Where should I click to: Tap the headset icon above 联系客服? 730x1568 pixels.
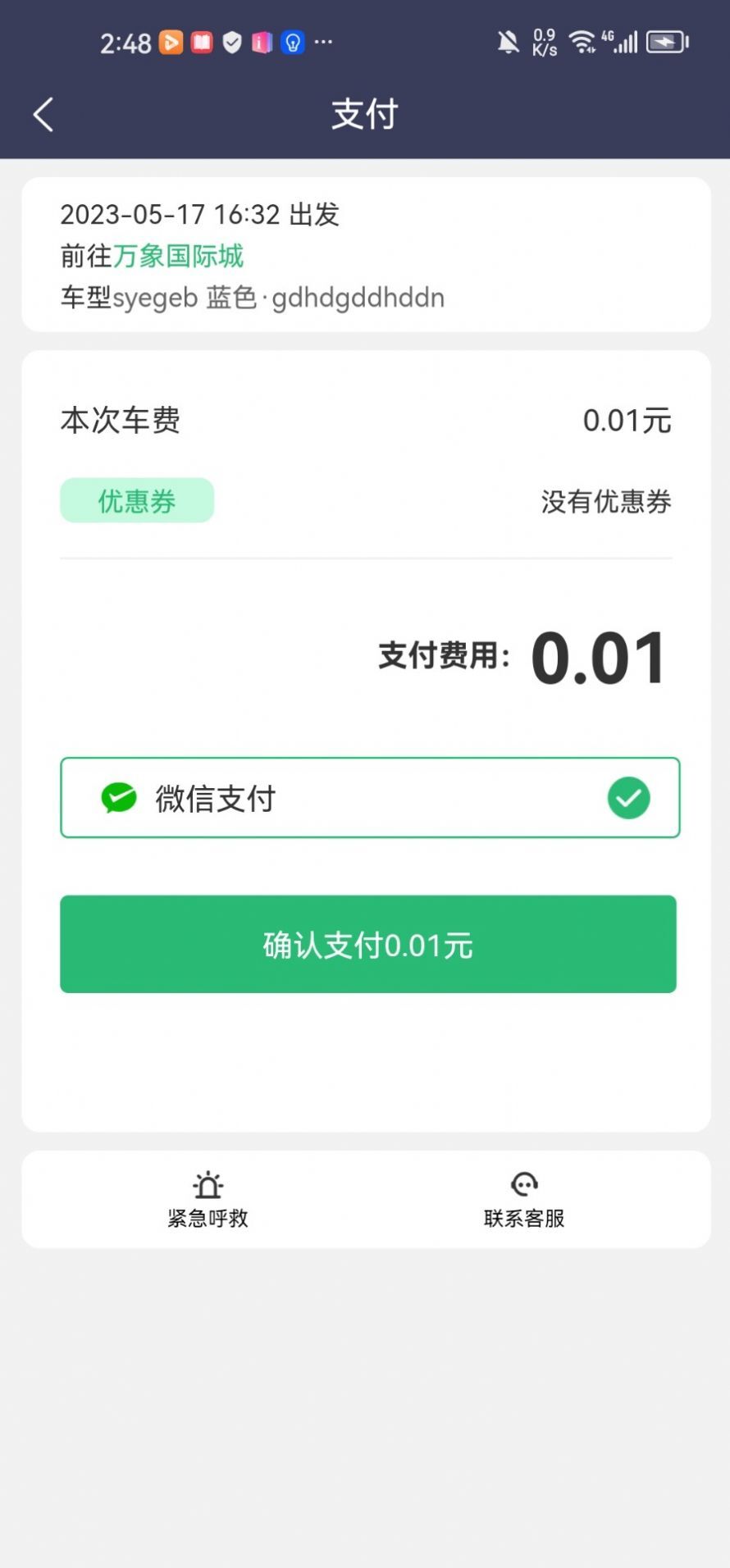click(523, 1183)
